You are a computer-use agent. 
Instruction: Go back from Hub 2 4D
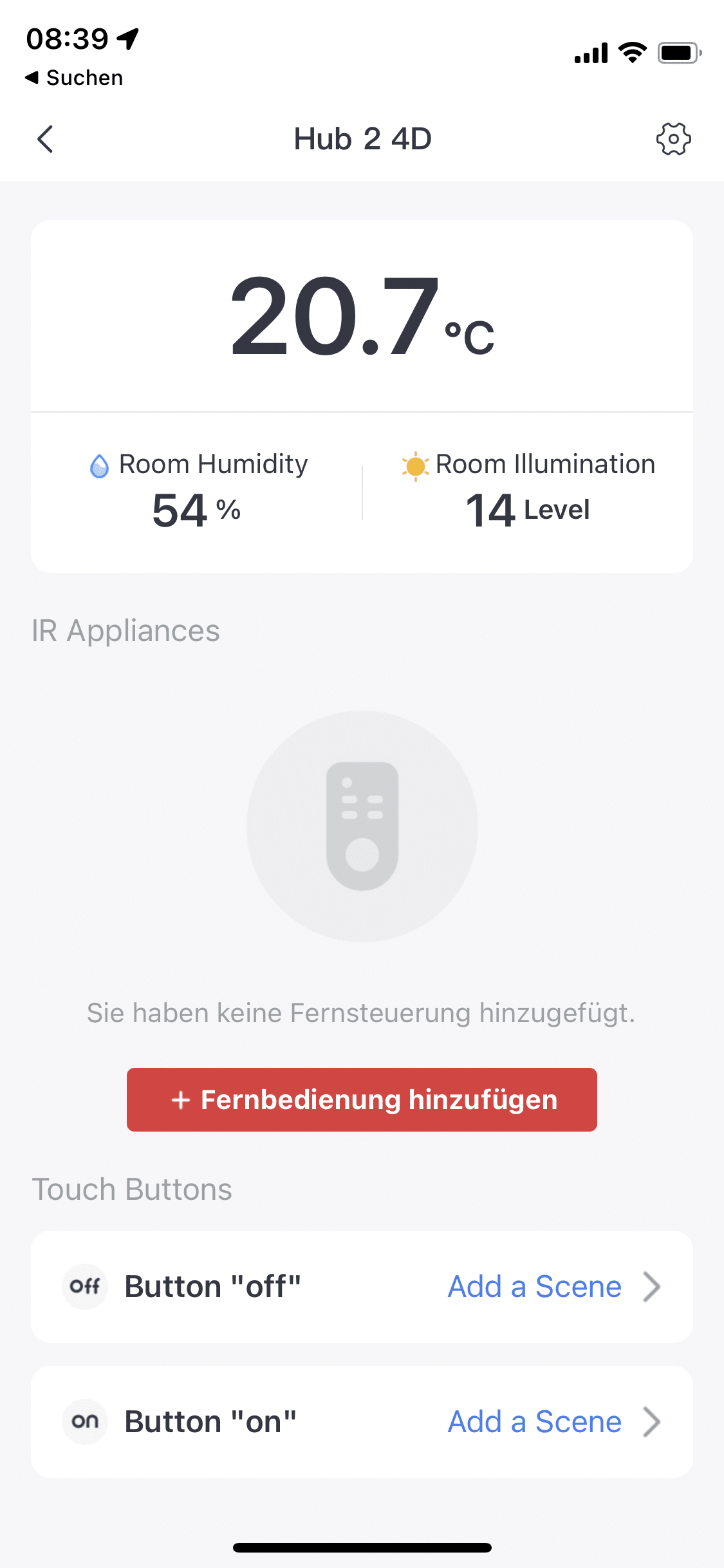[x=45, y=139]
